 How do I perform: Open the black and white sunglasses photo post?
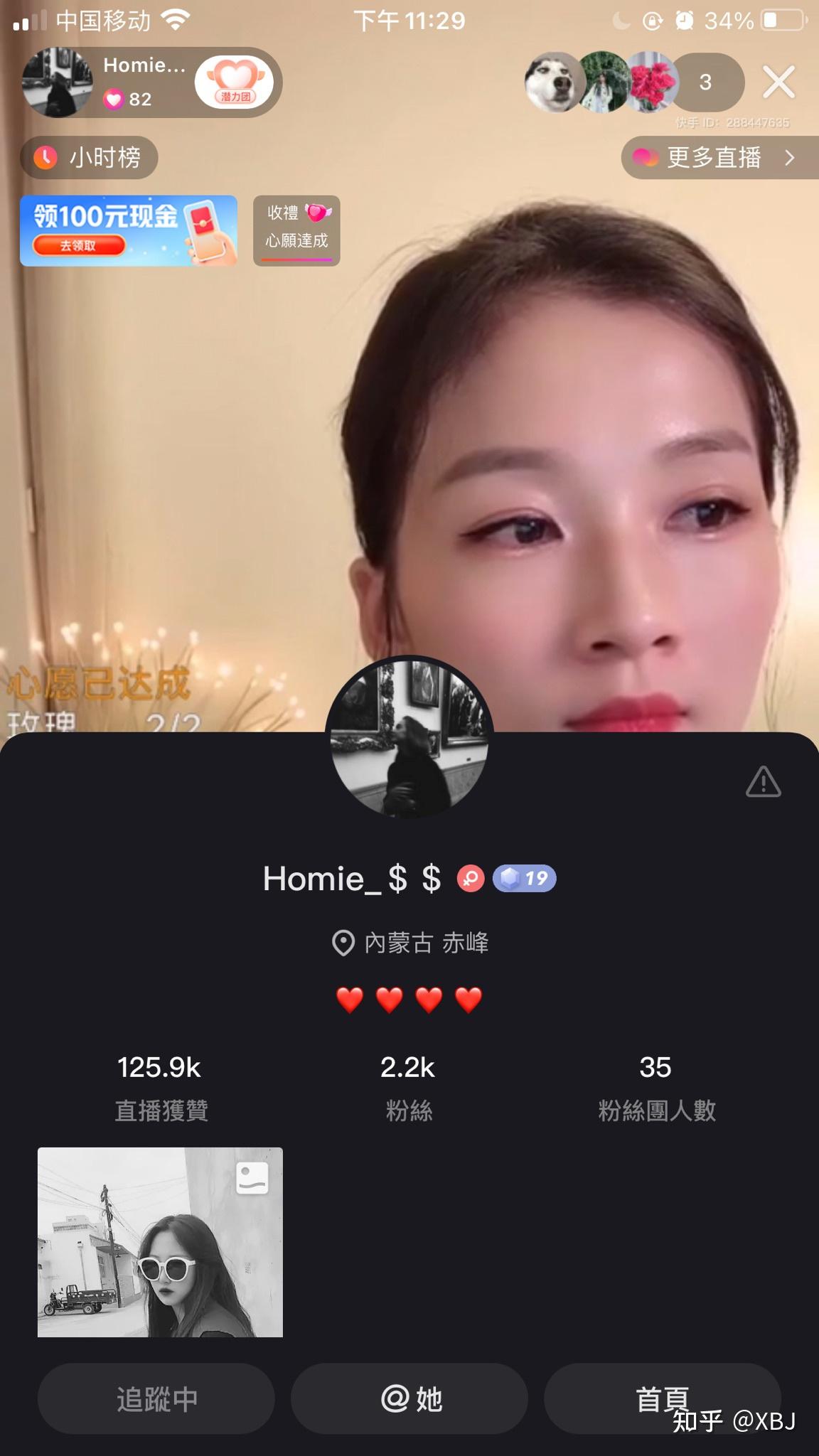click(x=160, y=1242)
